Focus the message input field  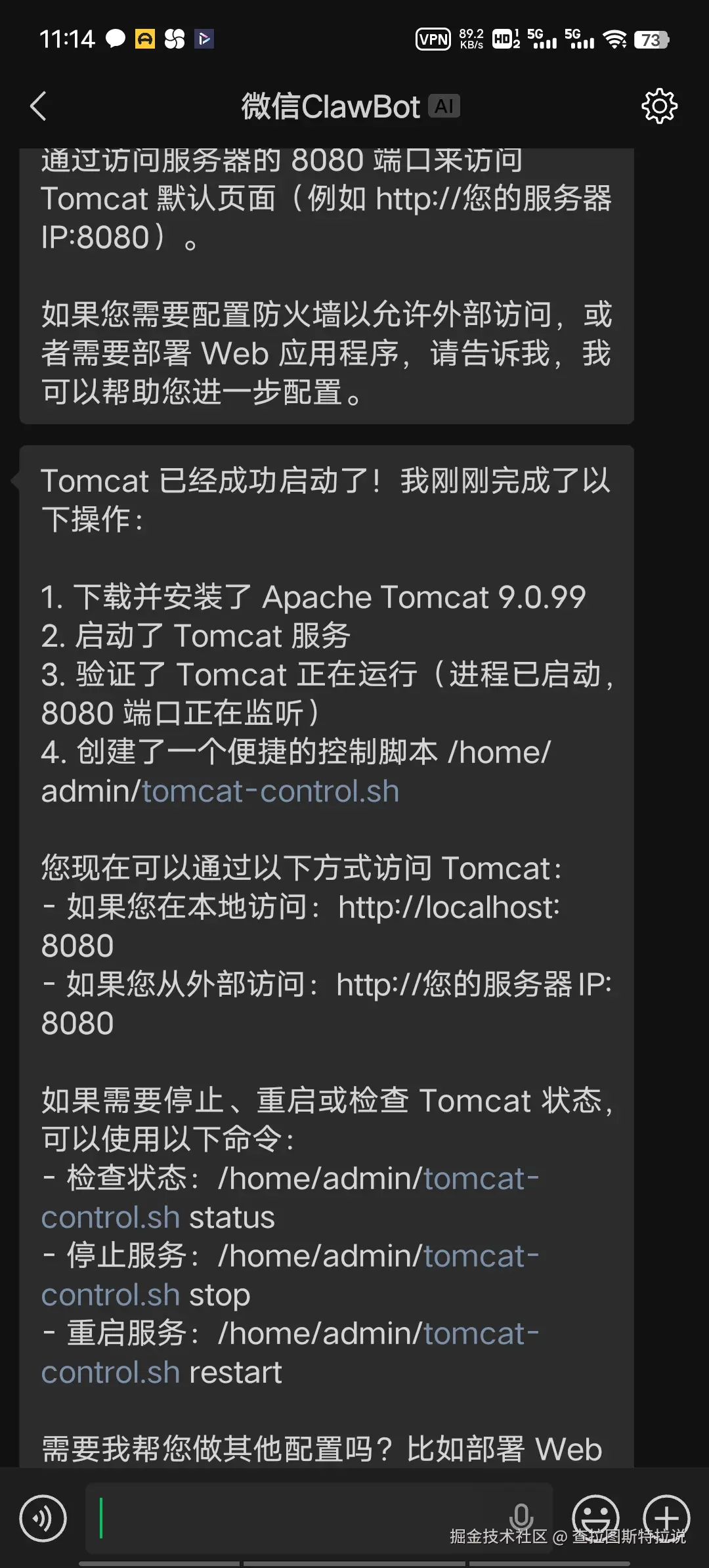pos(295,1518)
